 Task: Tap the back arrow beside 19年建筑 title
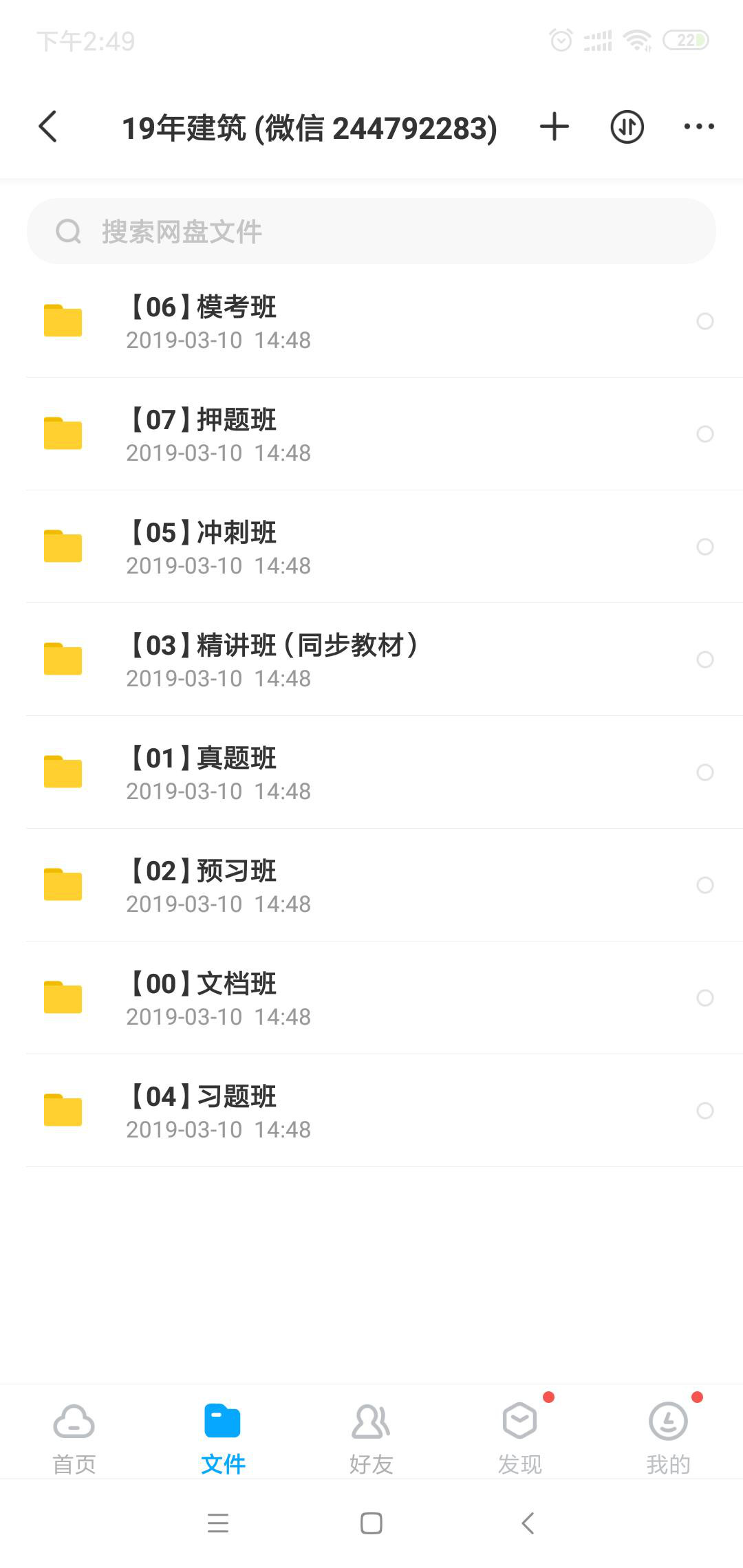point(48,127)
